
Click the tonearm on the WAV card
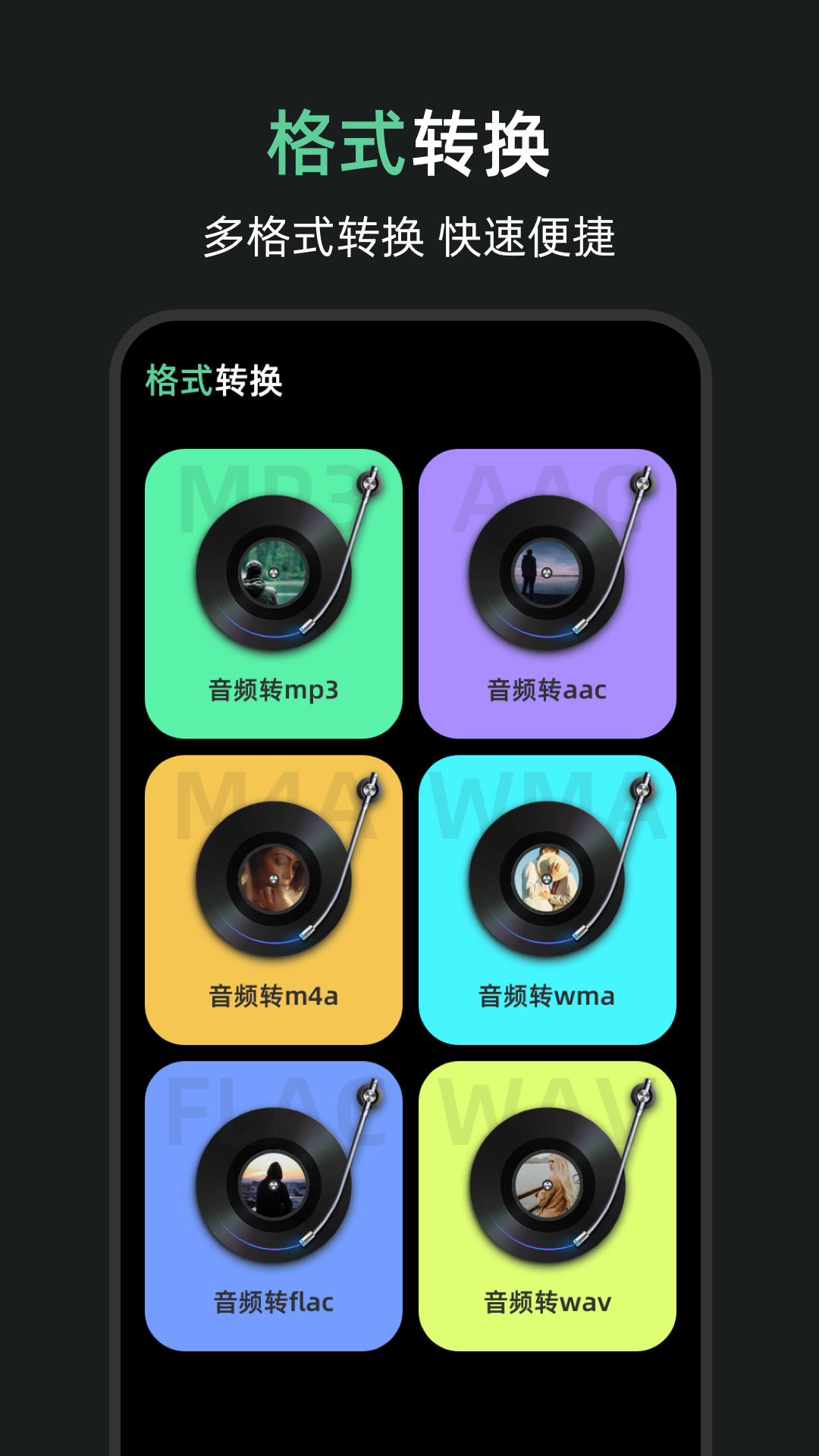[629, 1153]
